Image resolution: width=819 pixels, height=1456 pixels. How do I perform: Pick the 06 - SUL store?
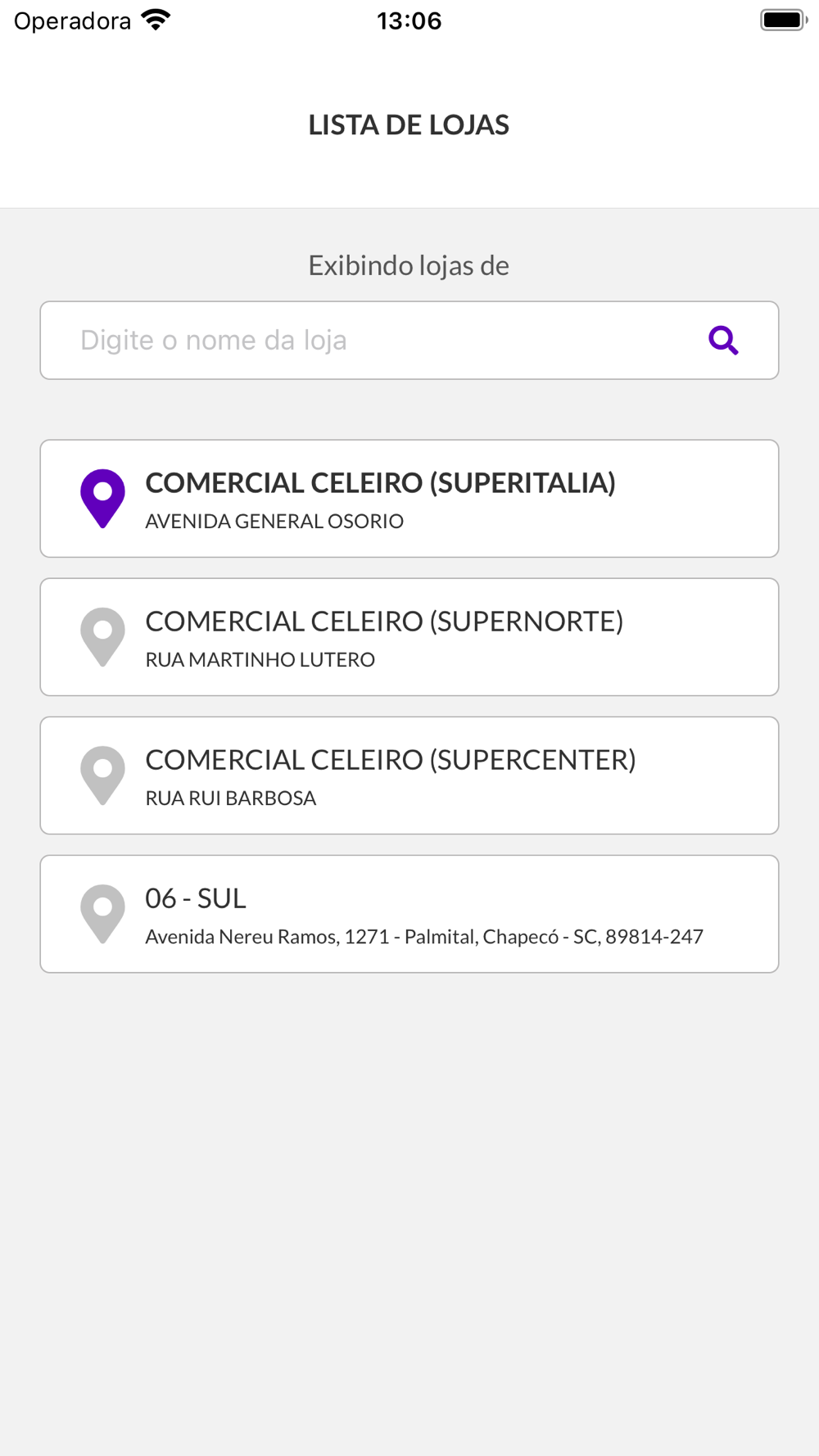[409, 914]
